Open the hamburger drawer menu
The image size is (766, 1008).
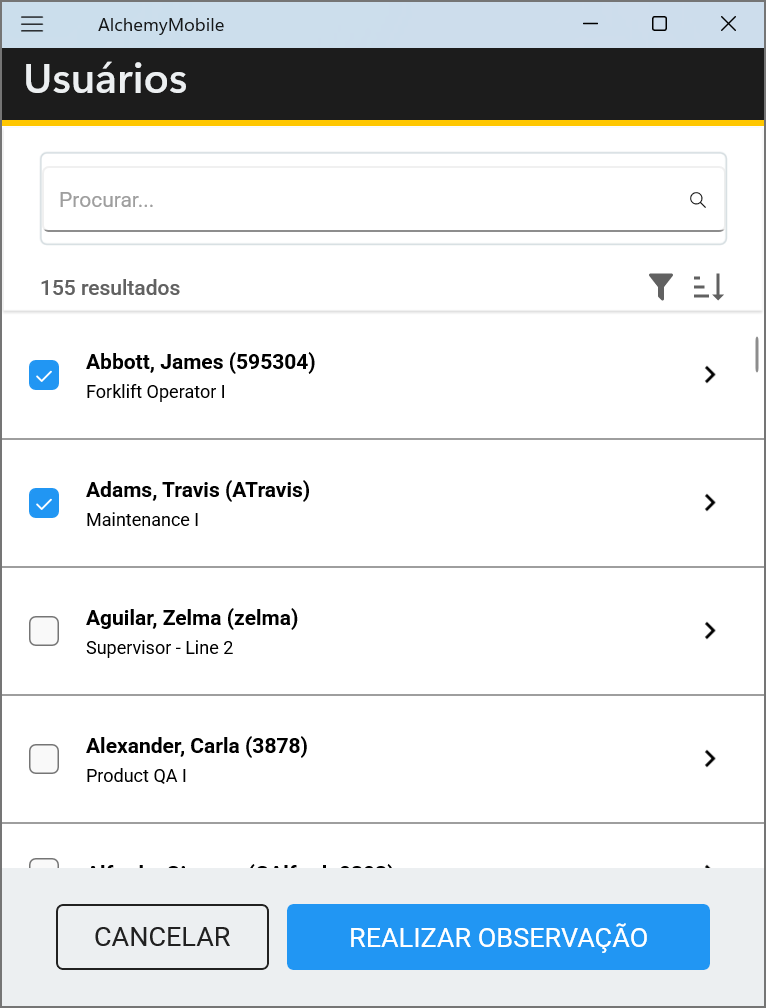pyautogui.click(x=32, y=25)
